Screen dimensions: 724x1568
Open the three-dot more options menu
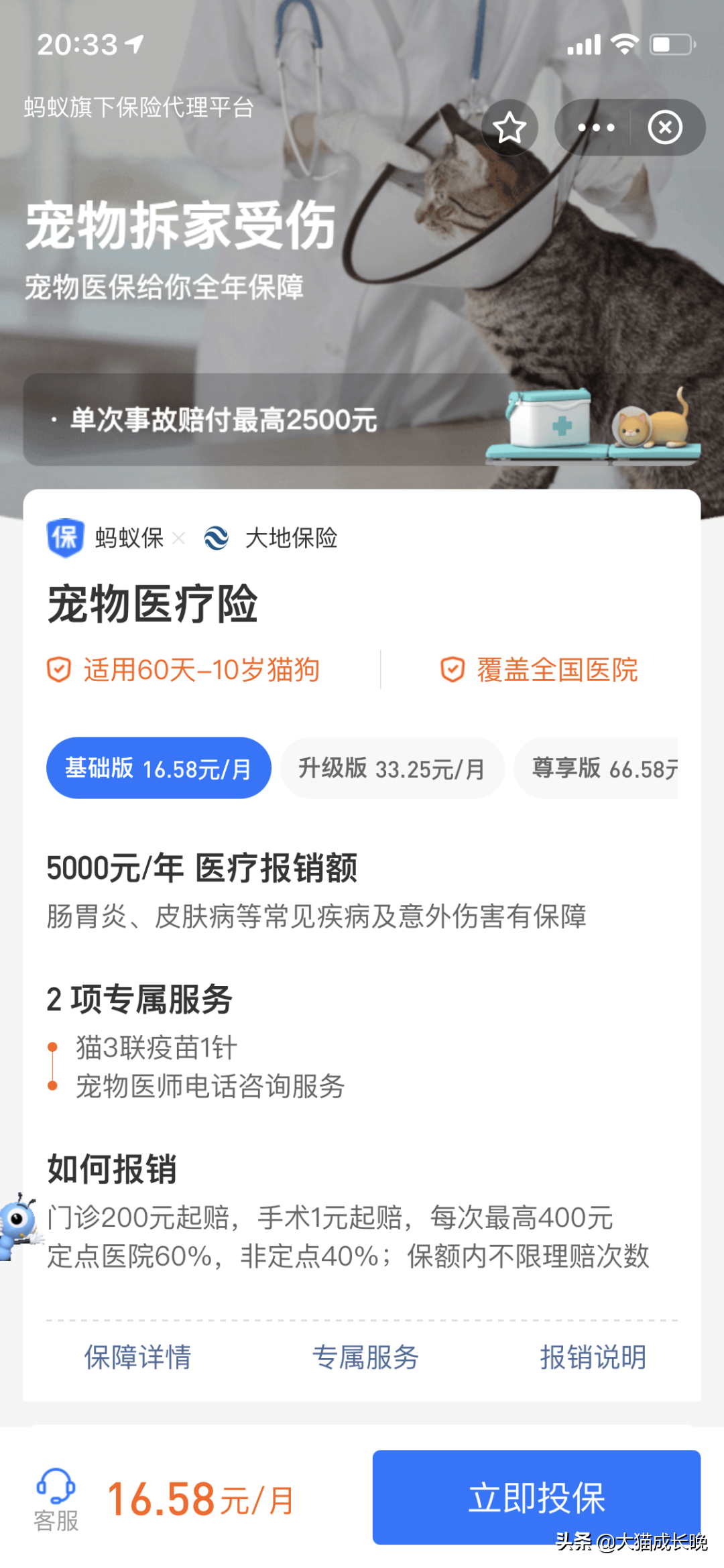click(x=595, y=127)
